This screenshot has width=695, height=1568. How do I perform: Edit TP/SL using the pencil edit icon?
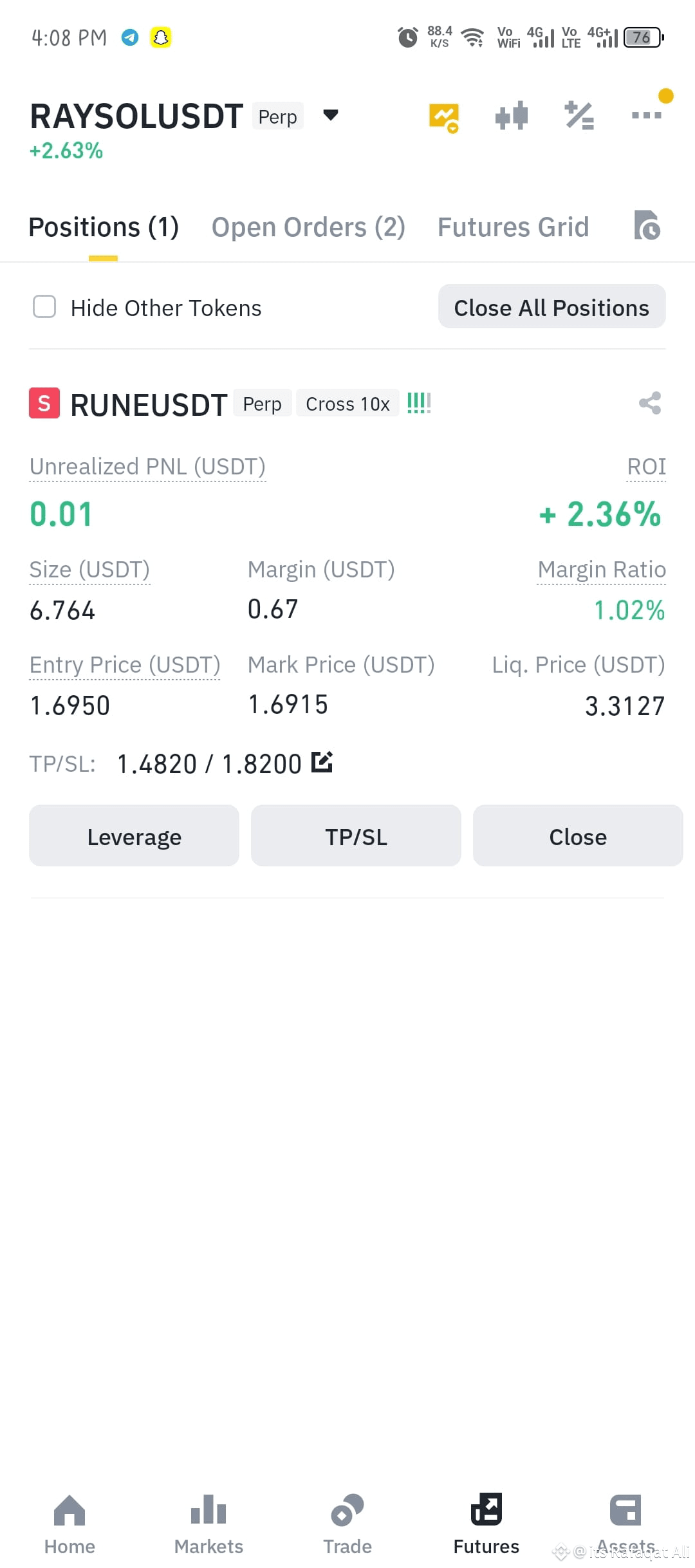pyautogui.click(x=322, y=762)
